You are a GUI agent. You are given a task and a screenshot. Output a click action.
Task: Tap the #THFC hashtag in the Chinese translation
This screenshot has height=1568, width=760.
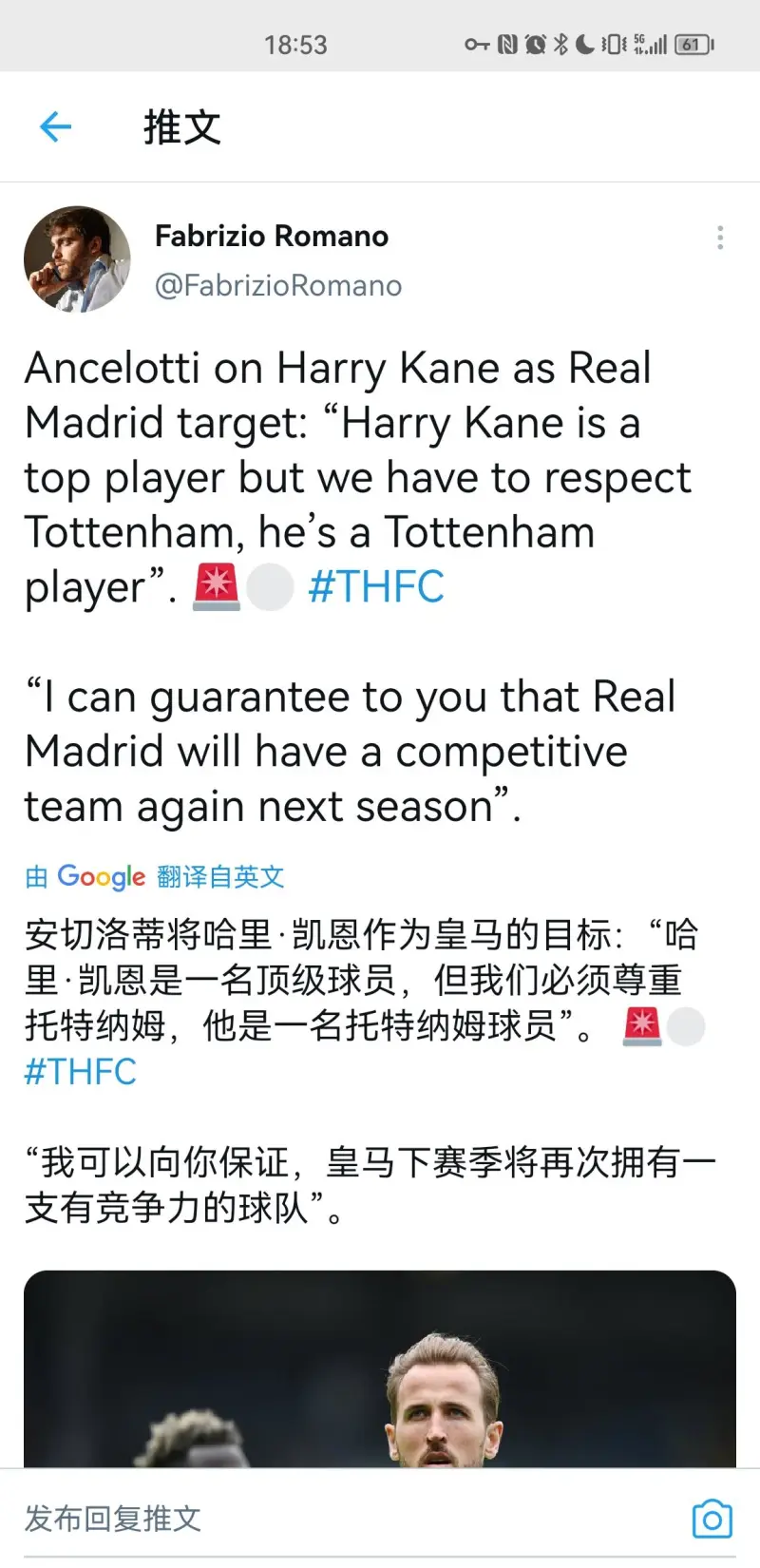point(80,1072)
